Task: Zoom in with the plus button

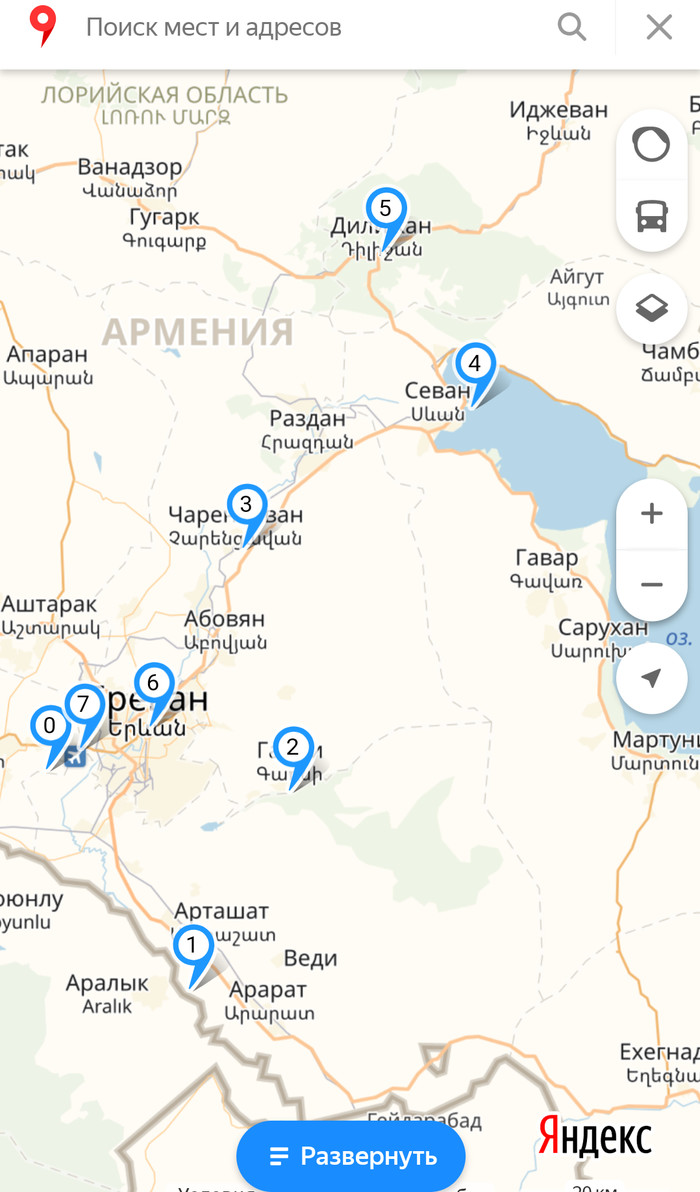Action: click(651, 514)
